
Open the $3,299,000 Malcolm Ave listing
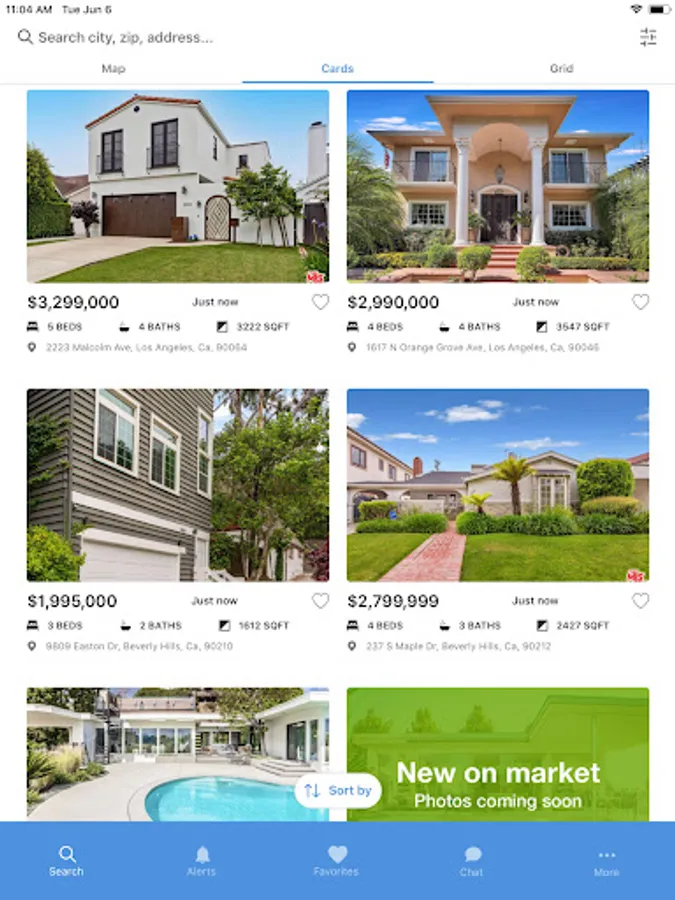coord(178,186)
